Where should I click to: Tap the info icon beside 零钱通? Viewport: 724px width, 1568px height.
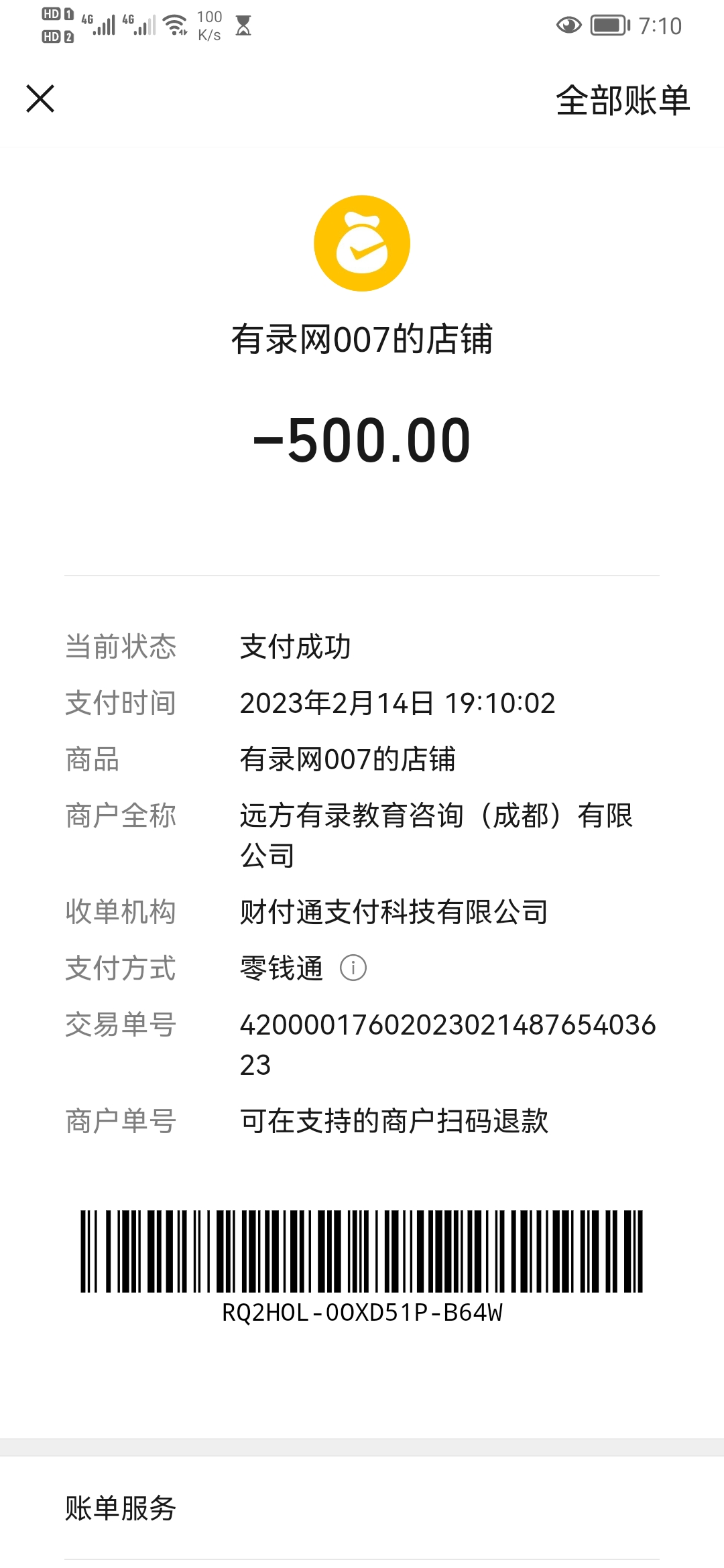tap(353, 968)
